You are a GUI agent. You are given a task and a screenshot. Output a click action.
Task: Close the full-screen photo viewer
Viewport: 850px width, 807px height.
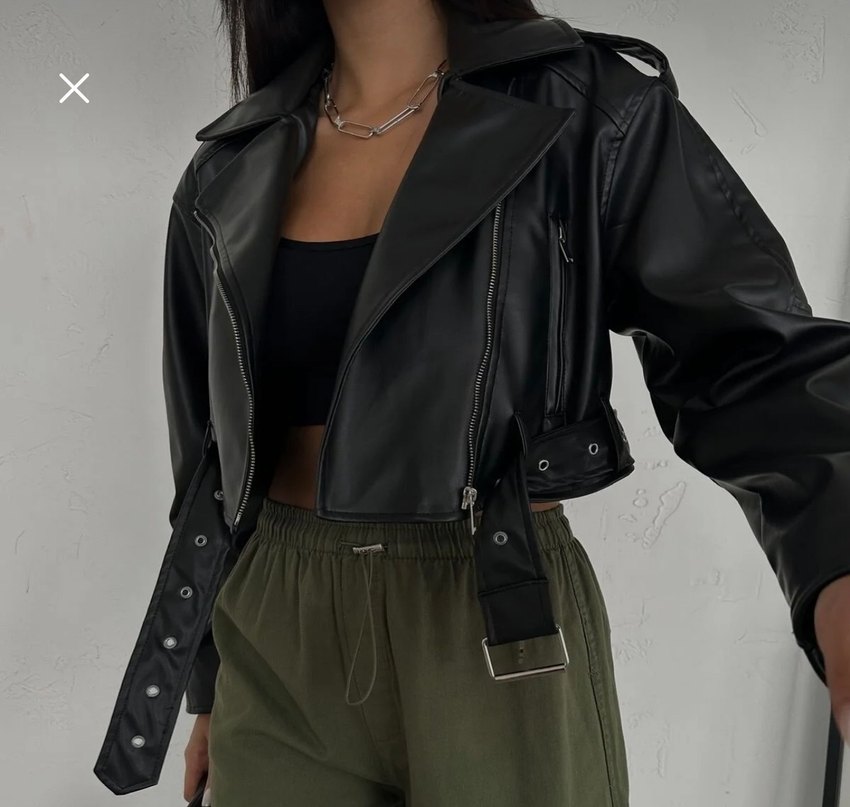[74, 88]
